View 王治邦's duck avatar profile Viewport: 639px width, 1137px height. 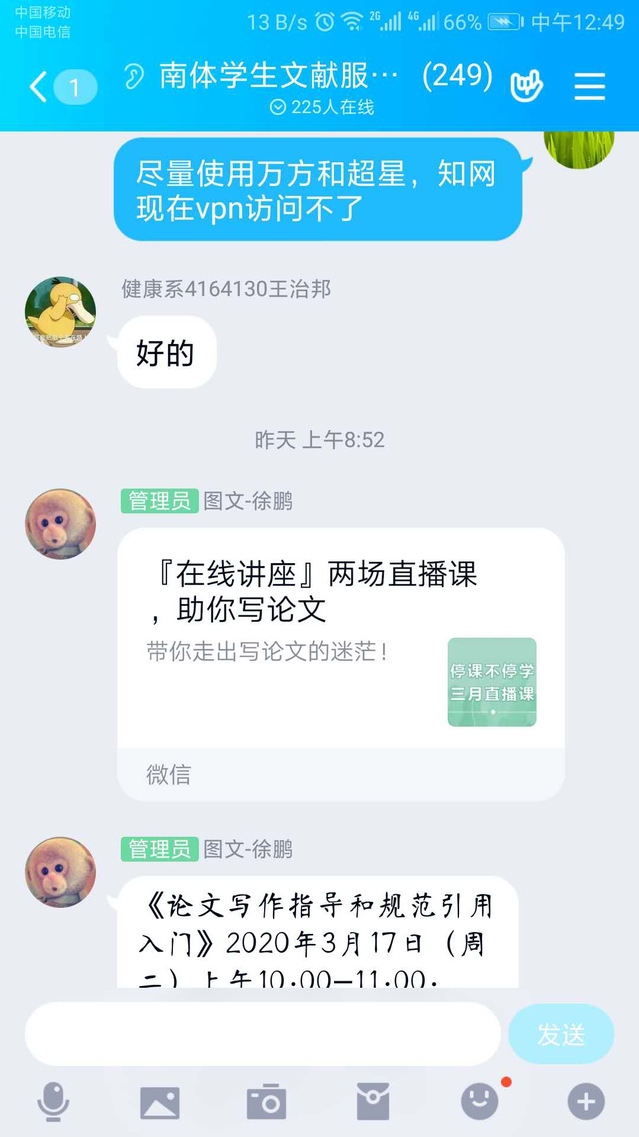60,313
